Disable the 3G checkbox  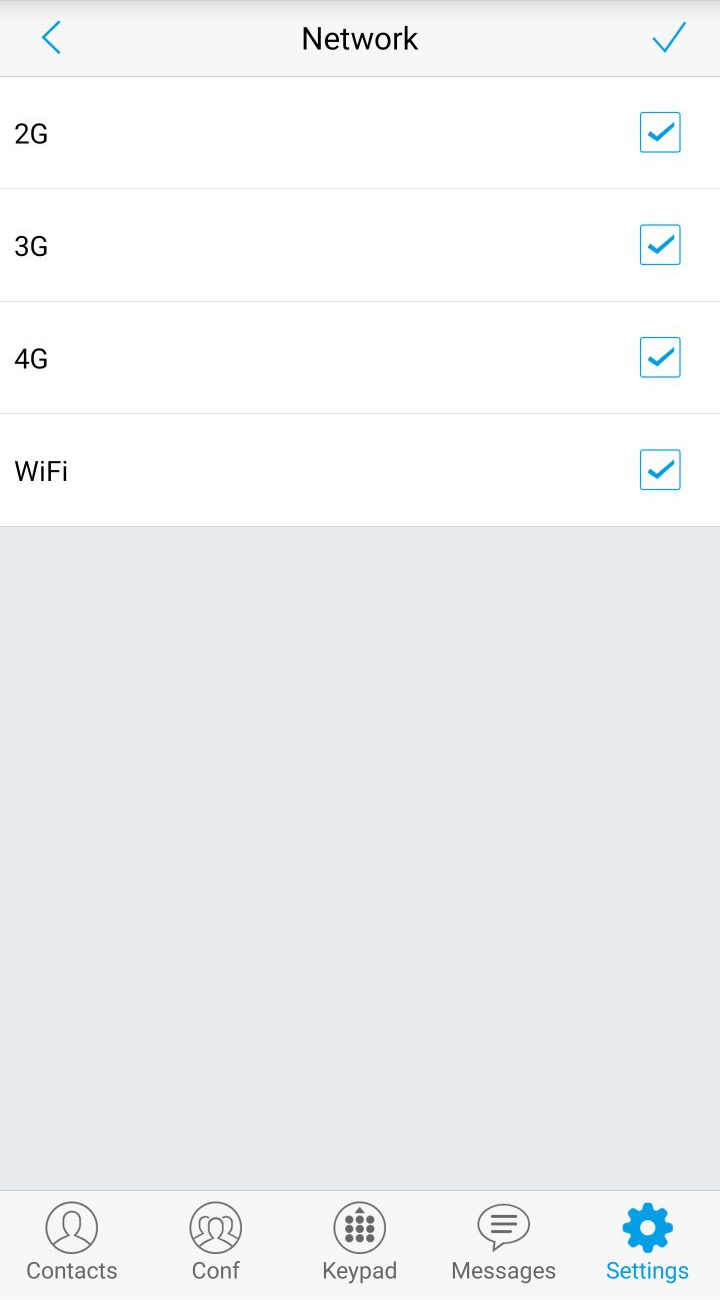pyautogui.click(x=660, y=245)
